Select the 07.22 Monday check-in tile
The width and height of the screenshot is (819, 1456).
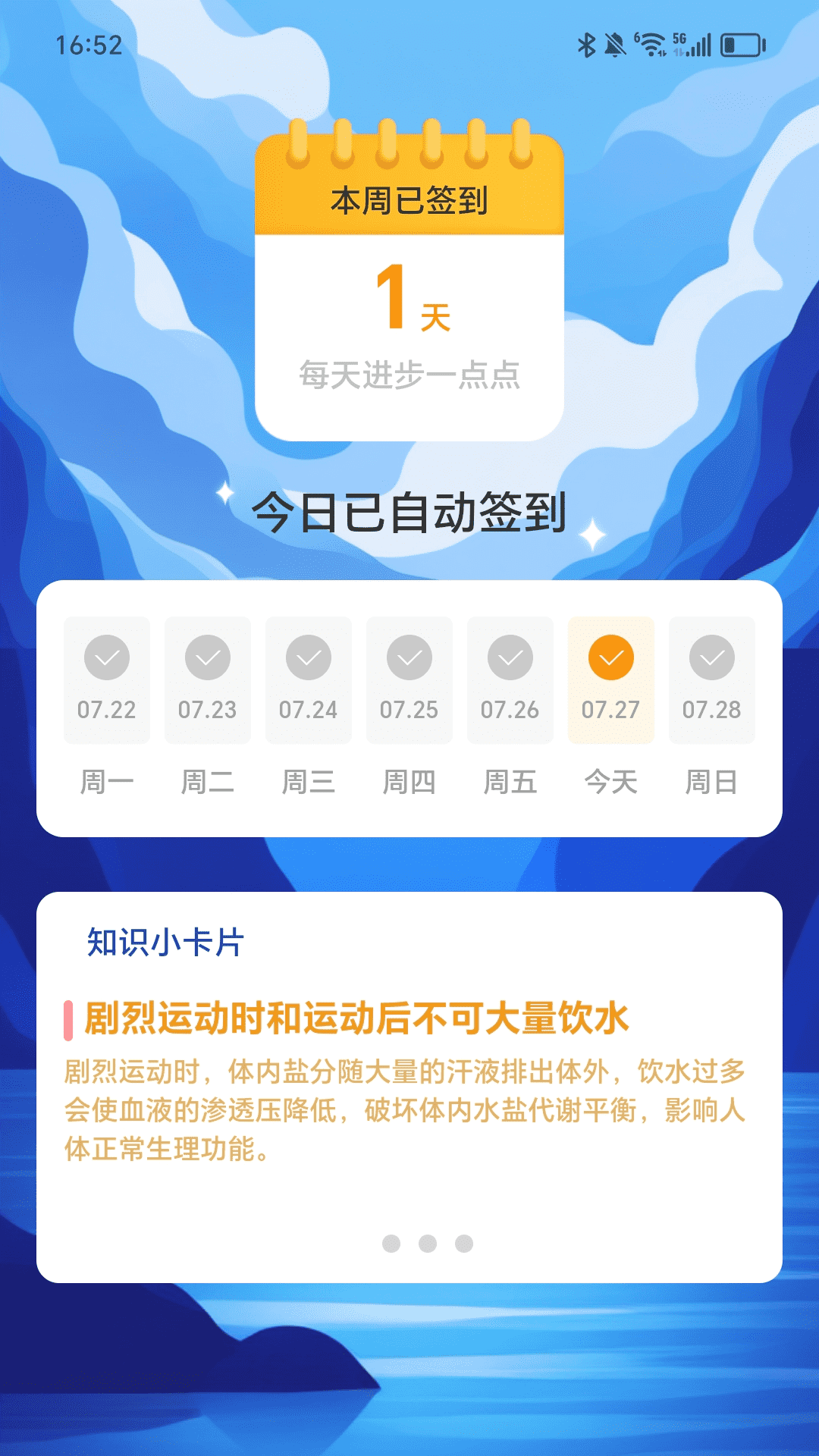[x=107, y=679]
